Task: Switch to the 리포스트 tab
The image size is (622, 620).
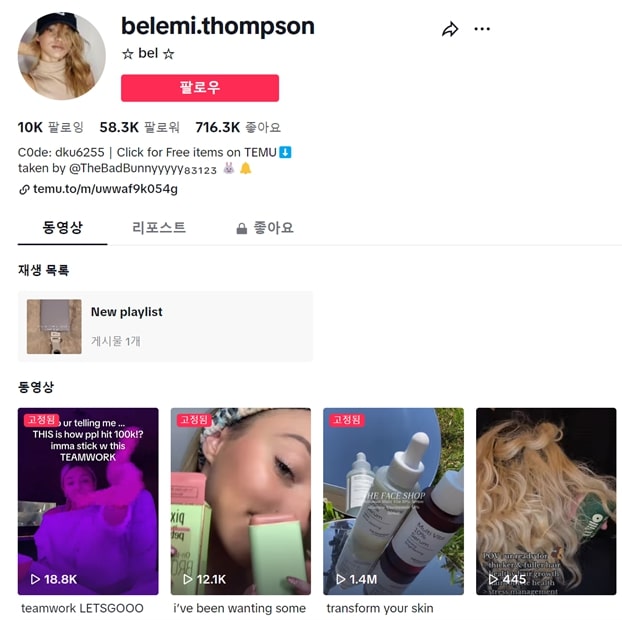Action: pos(159,228)
